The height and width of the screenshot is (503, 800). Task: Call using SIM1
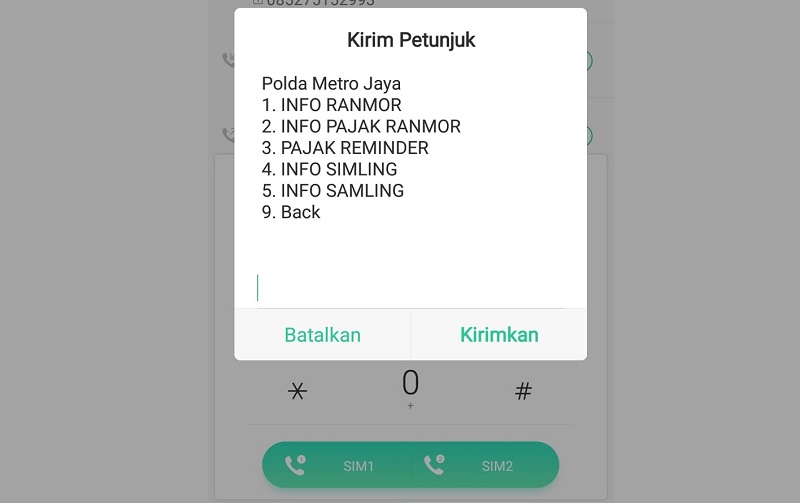pyautogui.click(x=336, y=465)
